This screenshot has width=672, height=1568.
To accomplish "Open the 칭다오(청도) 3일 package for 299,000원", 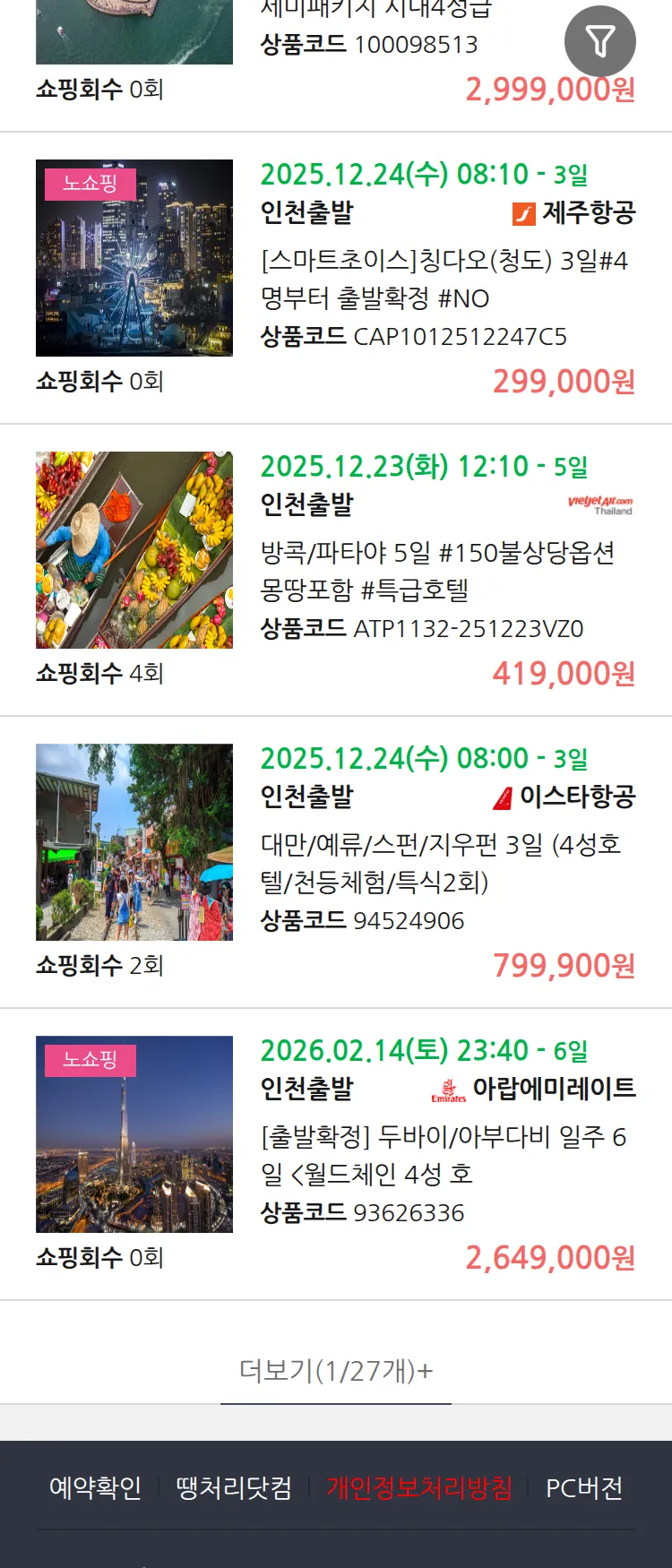I will (x=444, y=280).
